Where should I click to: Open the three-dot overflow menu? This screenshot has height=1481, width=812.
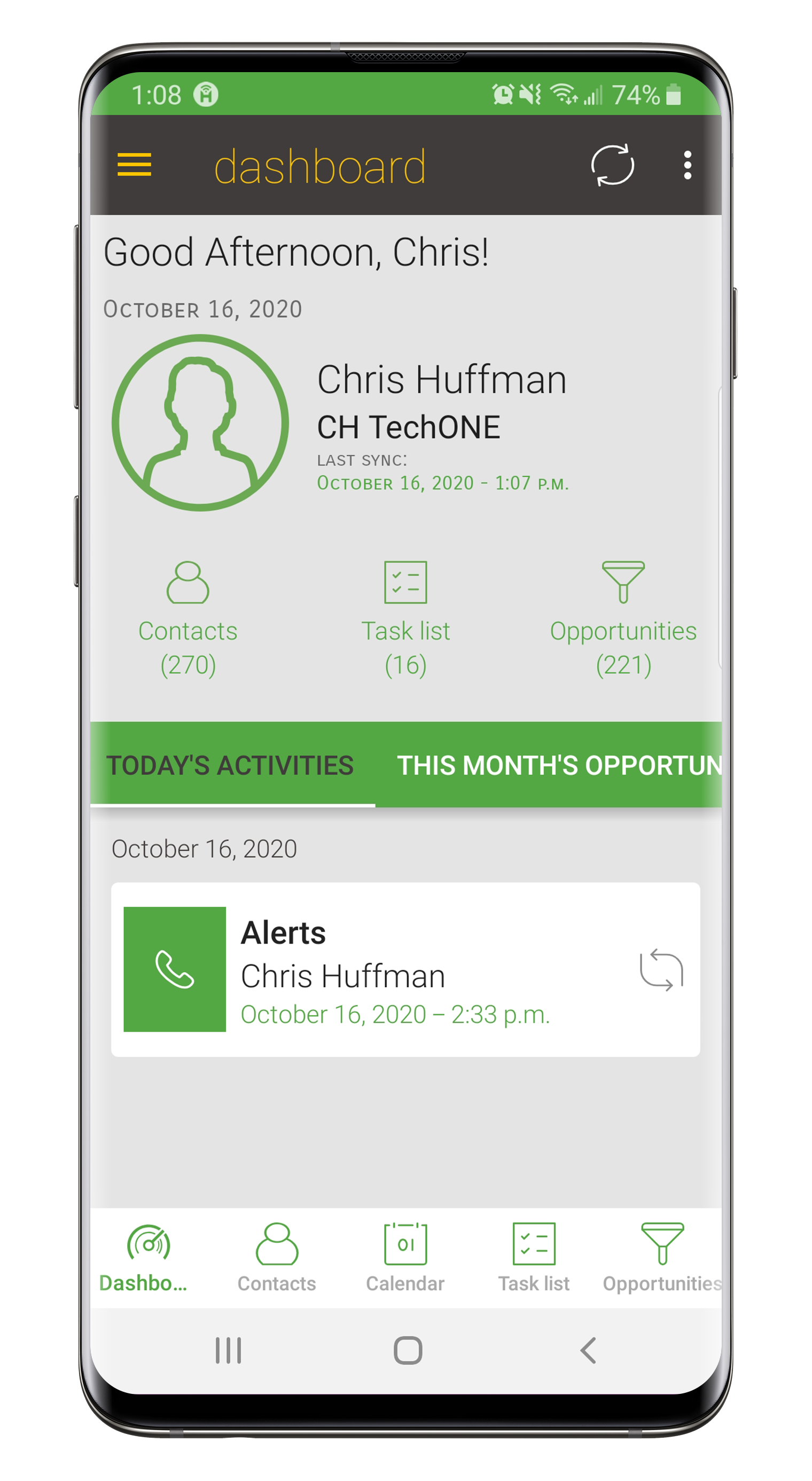tap(686, 165)
